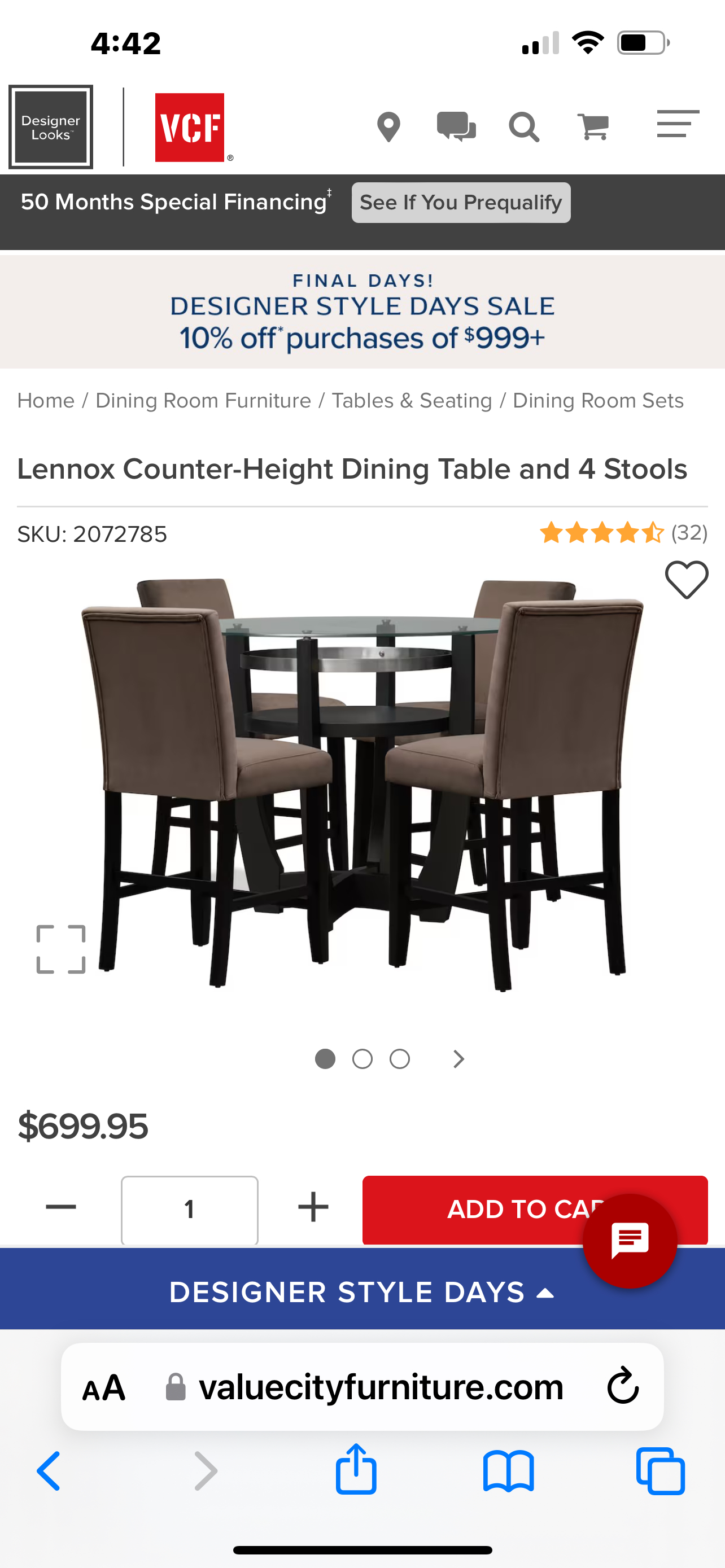Add Lennox set to wishlist heart
The width and height of the screenshot is (725, 1568).
686,580
